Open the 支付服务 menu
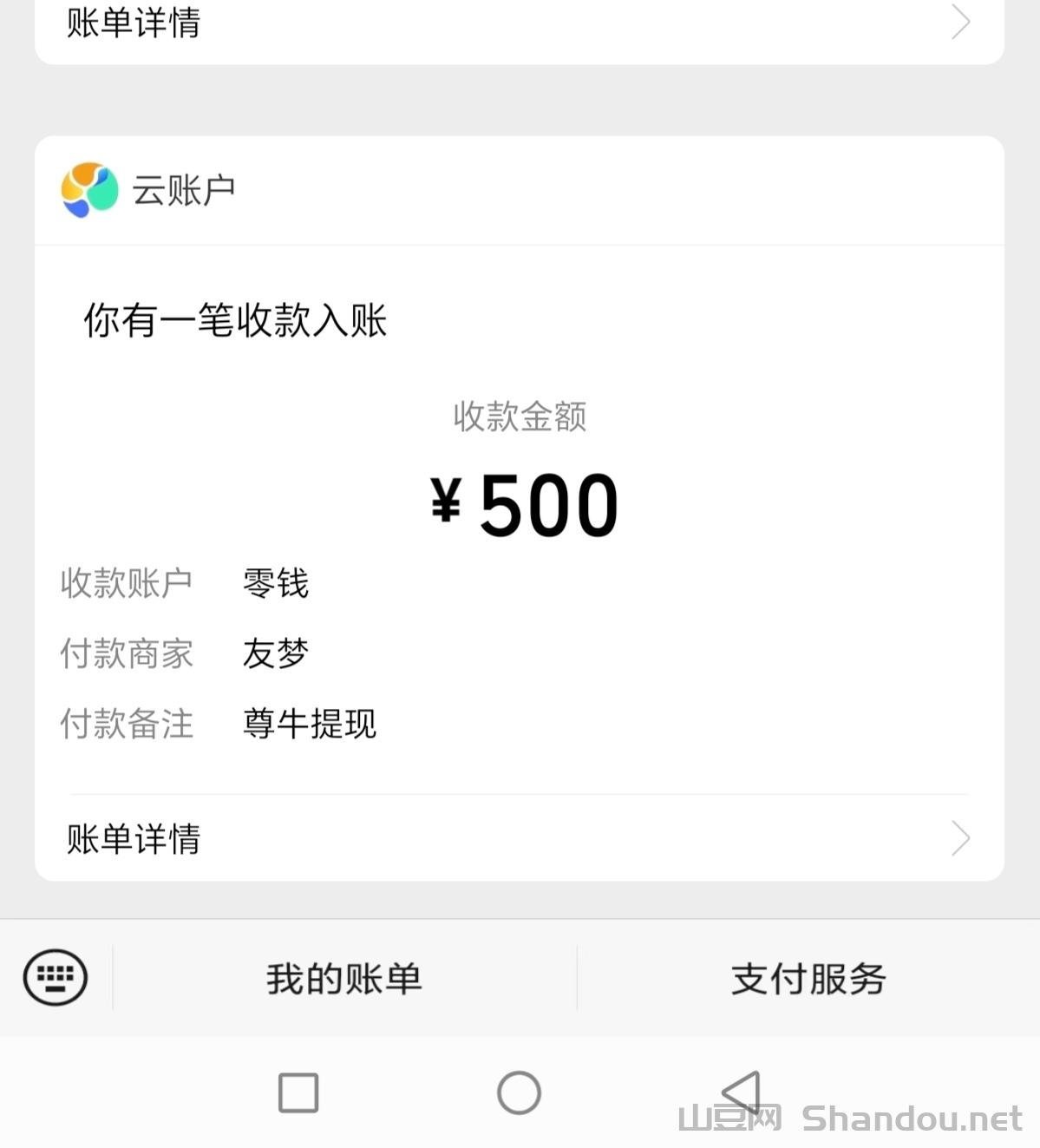Screen dimensions: 1040x1148 [x=808, y=979]
